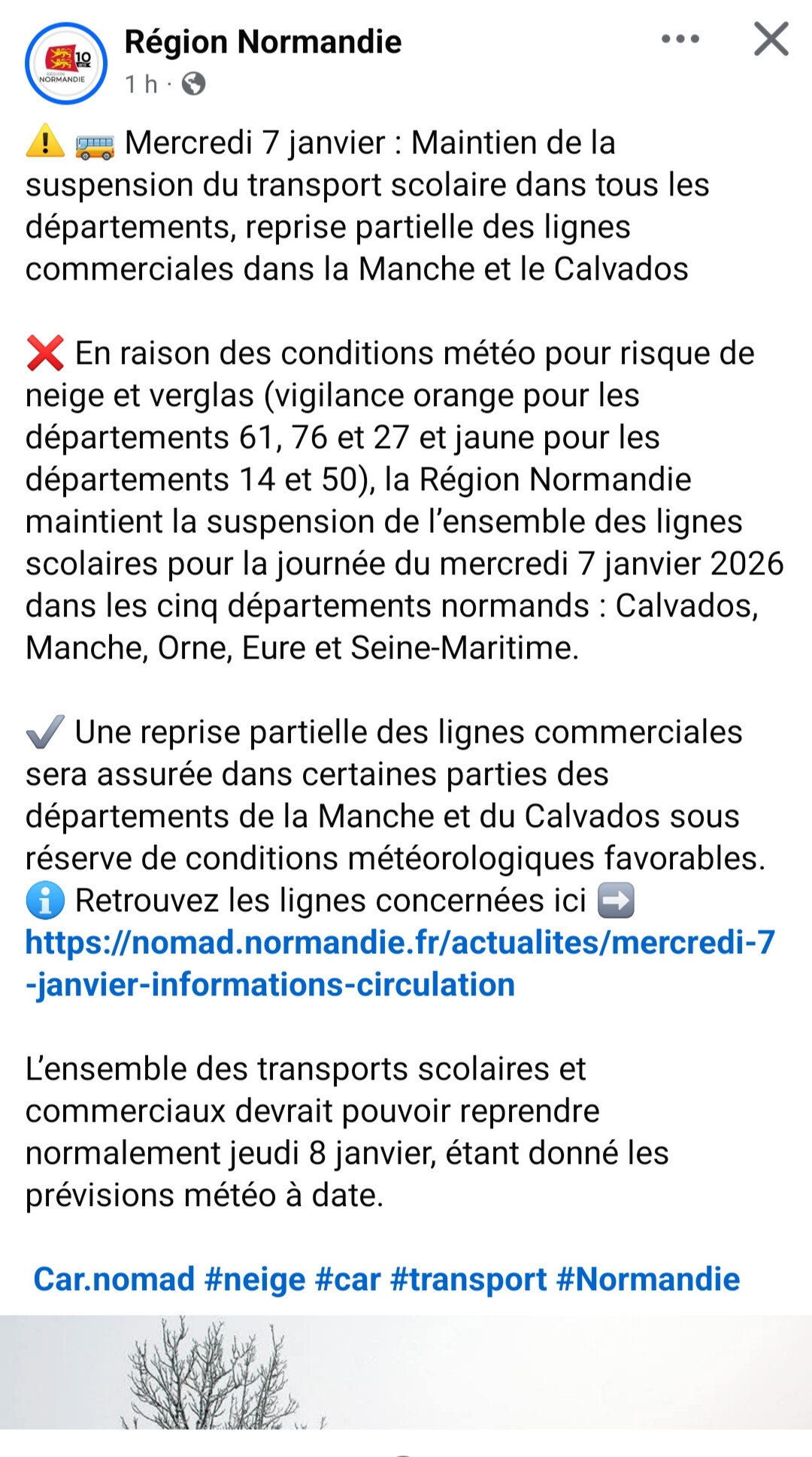Open the Région Normandie page name
The width and height of the screenshot is (812, 1457).
point(262,42)
